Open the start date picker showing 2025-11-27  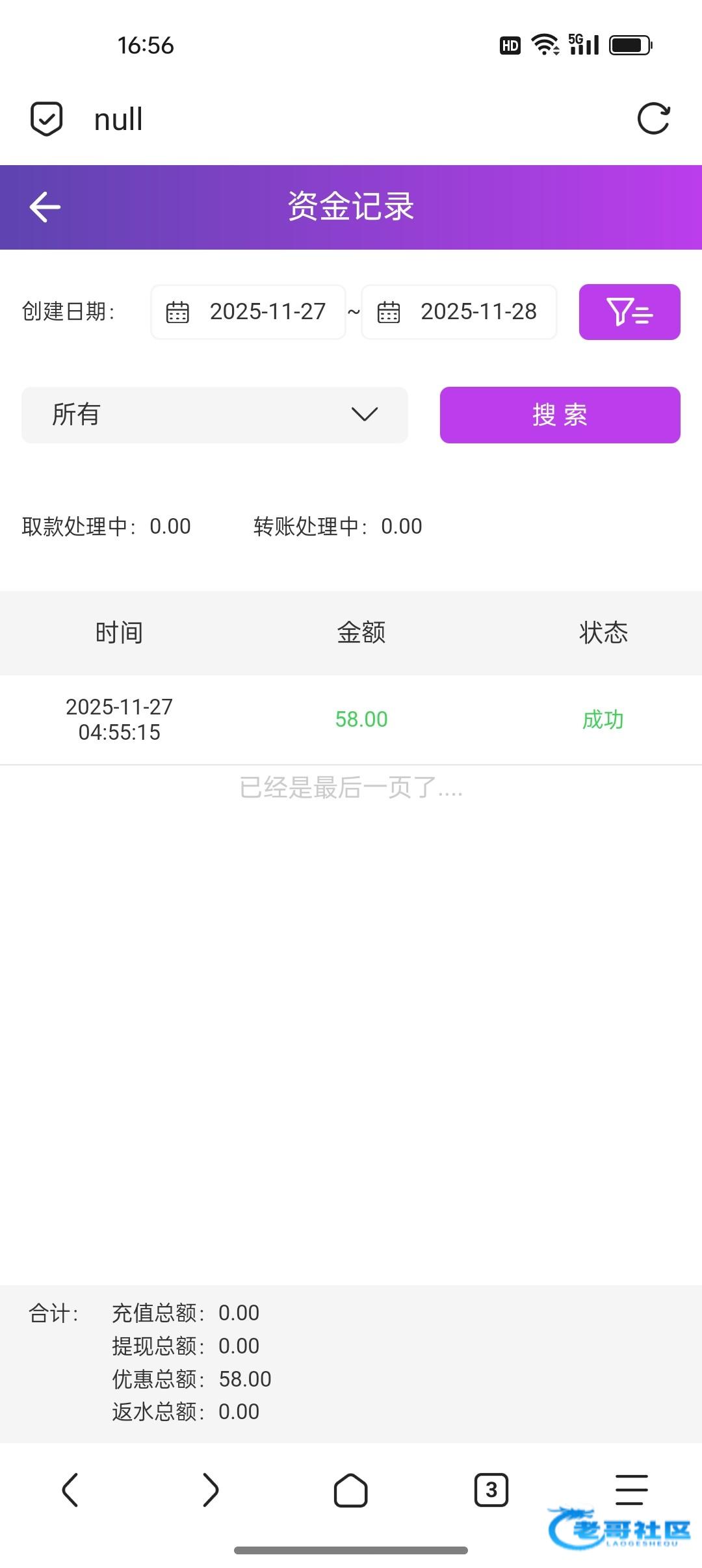[248, 312]
